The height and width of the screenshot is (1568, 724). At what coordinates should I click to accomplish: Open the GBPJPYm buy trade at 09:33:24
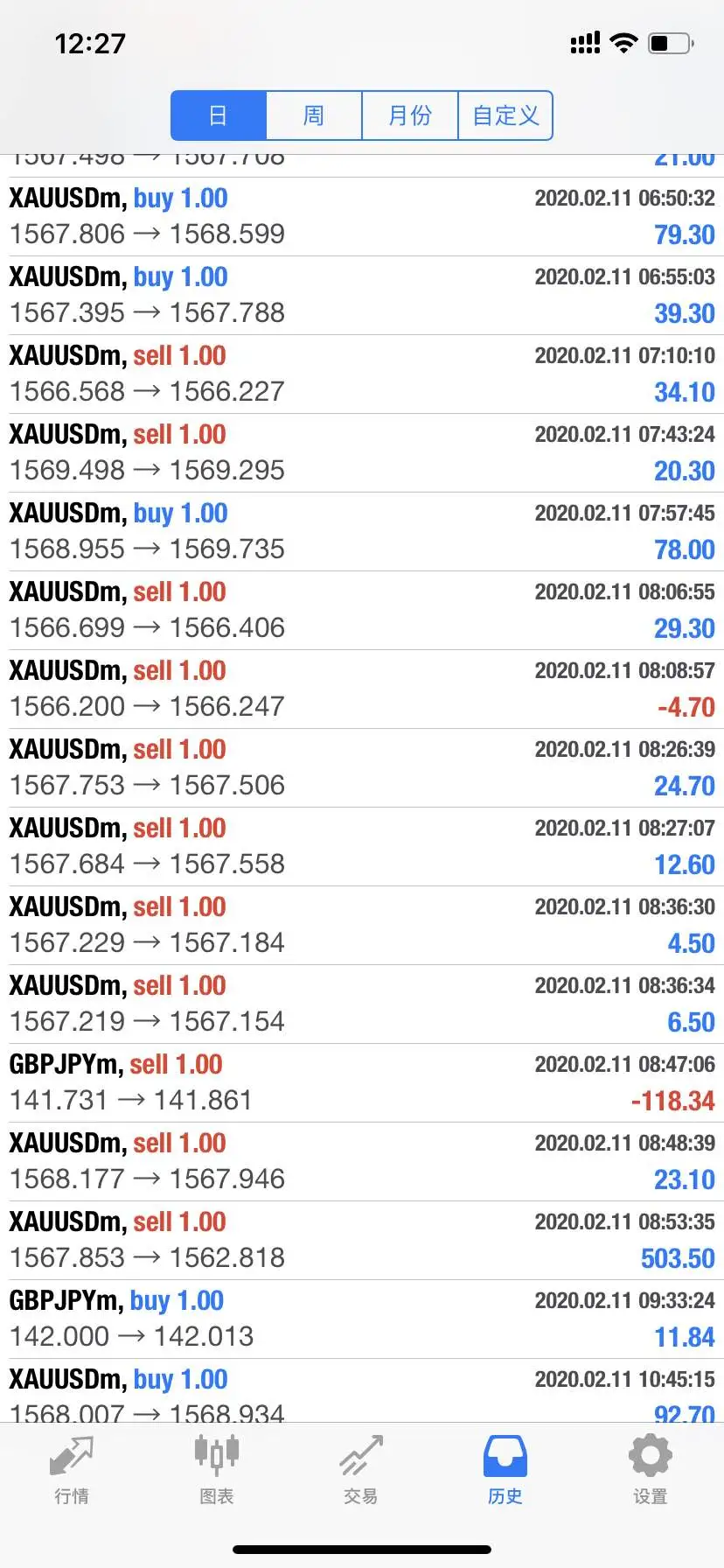(x=362, y=1319)
